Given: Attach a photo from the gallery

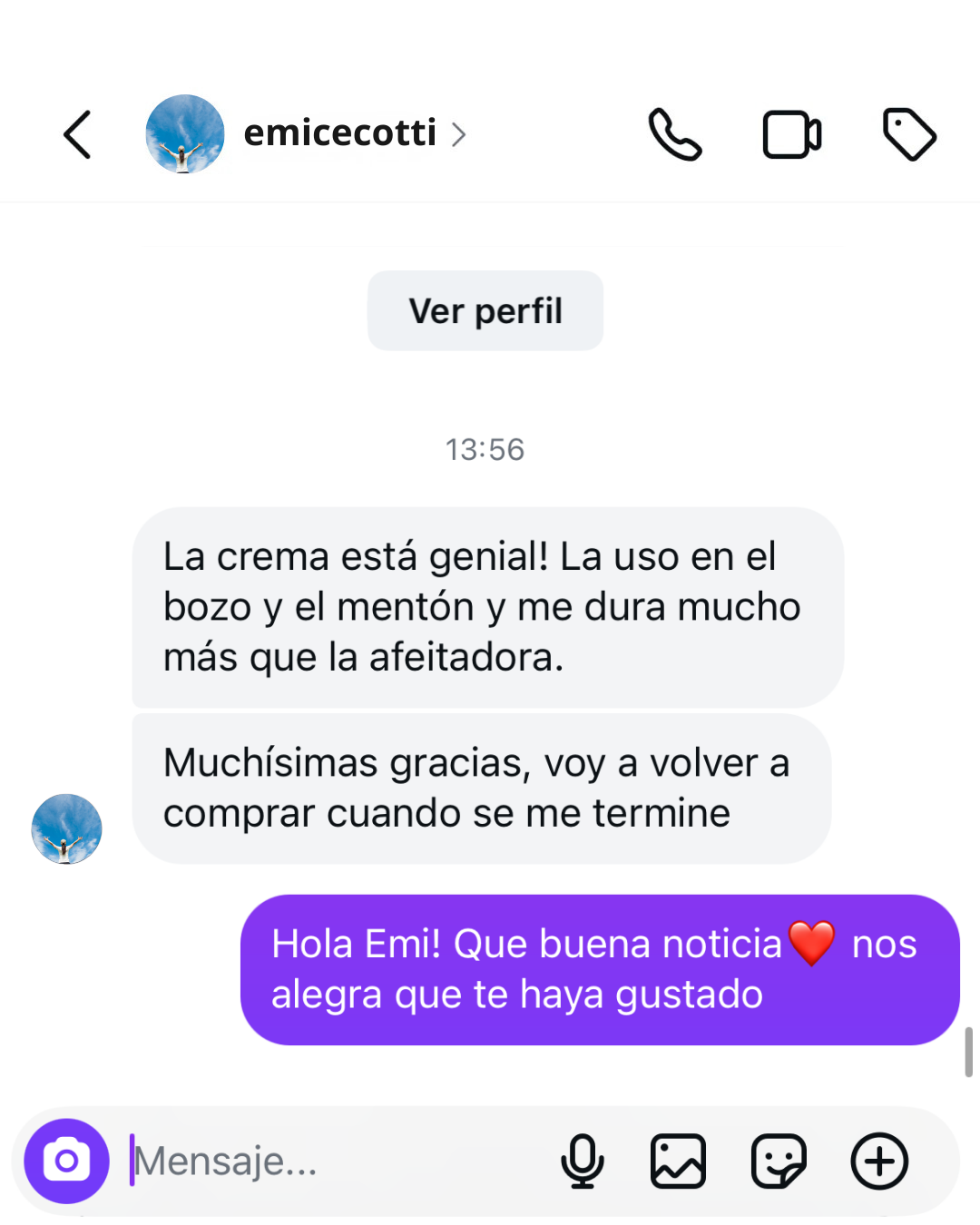Looking at the screenshot, I should [x=678, y=1161].
